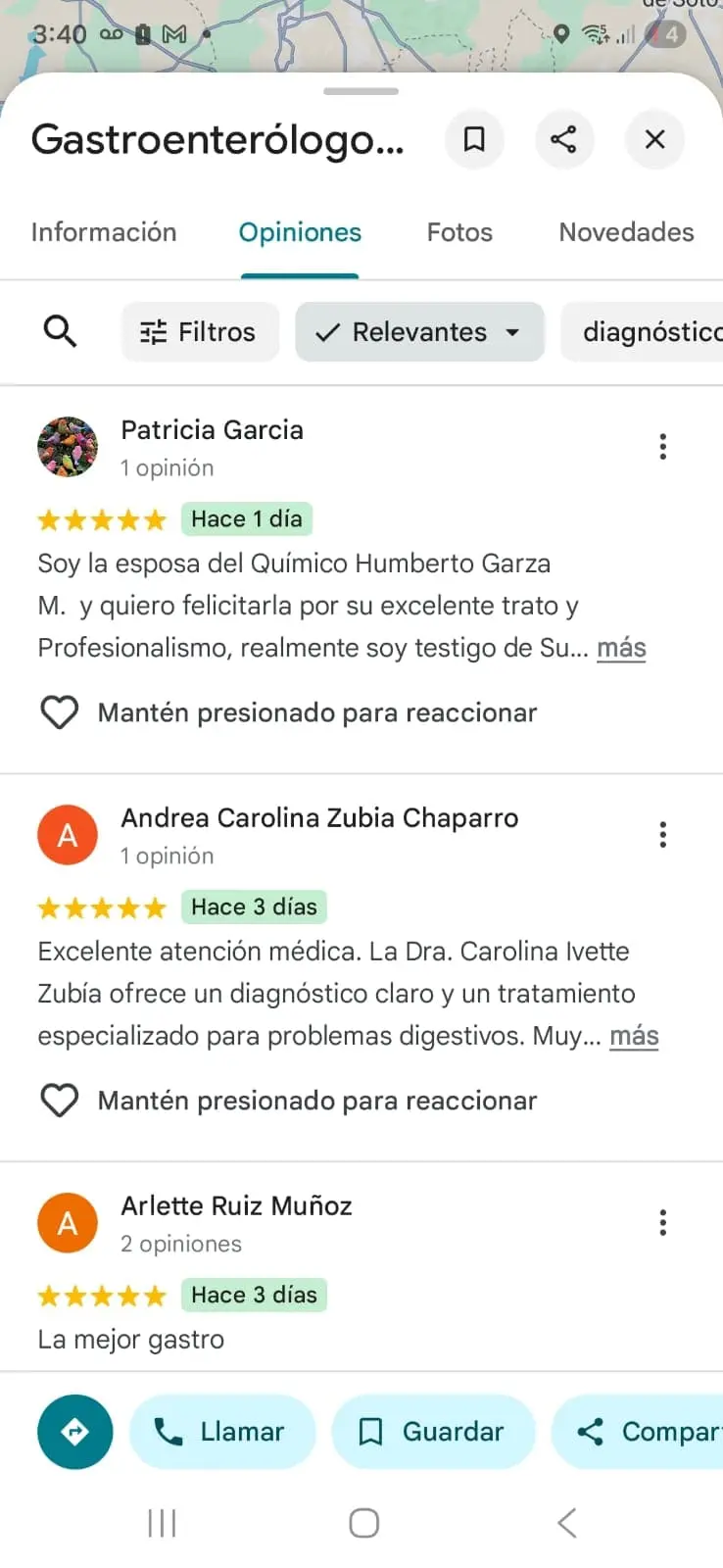
Task: Tap the directions icon at bottom left
Action: point(74,1432)
